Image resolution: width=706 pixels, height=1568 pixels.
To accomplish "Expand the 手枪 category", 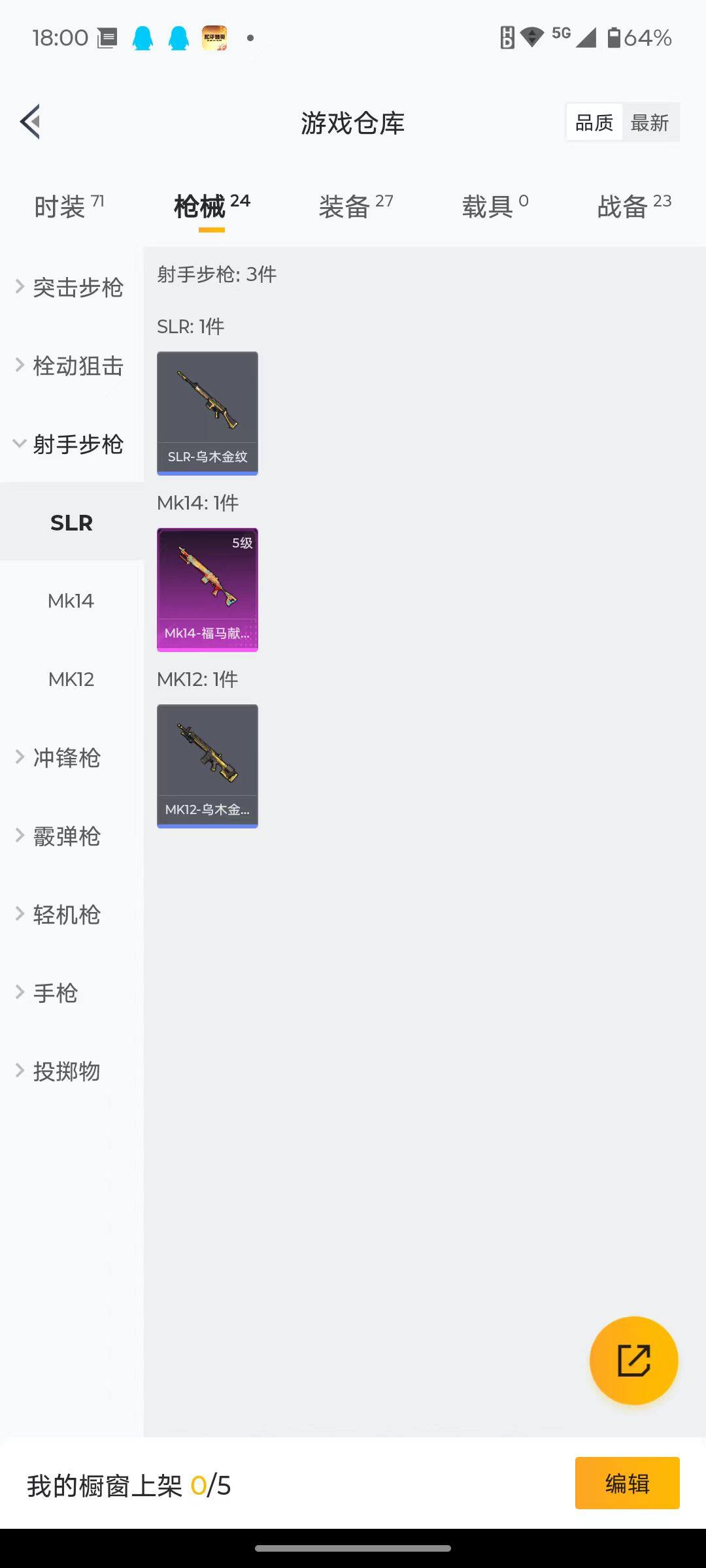I will [x=56, y=993].
